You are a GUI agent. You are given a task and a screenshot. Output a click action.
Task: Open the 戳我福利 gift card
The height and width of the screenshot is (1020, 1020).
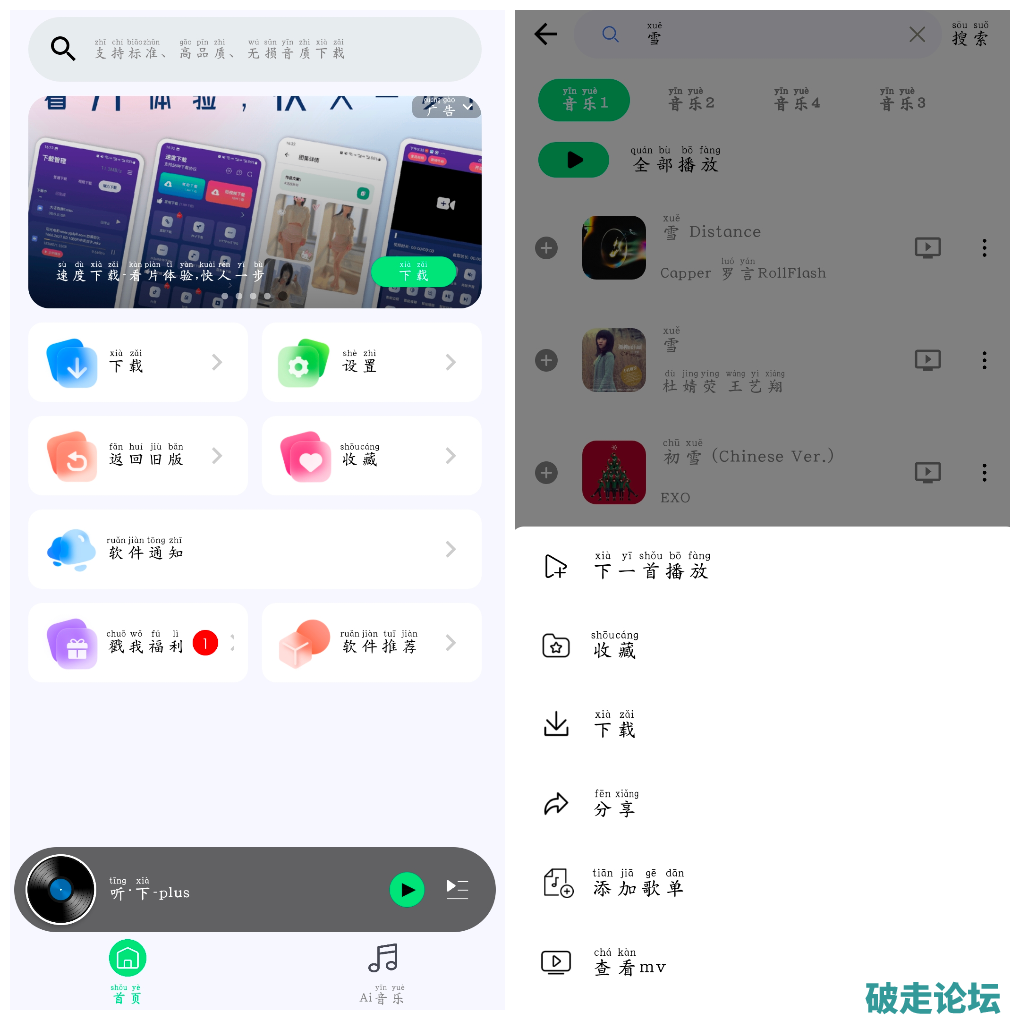tap(138, 643)
